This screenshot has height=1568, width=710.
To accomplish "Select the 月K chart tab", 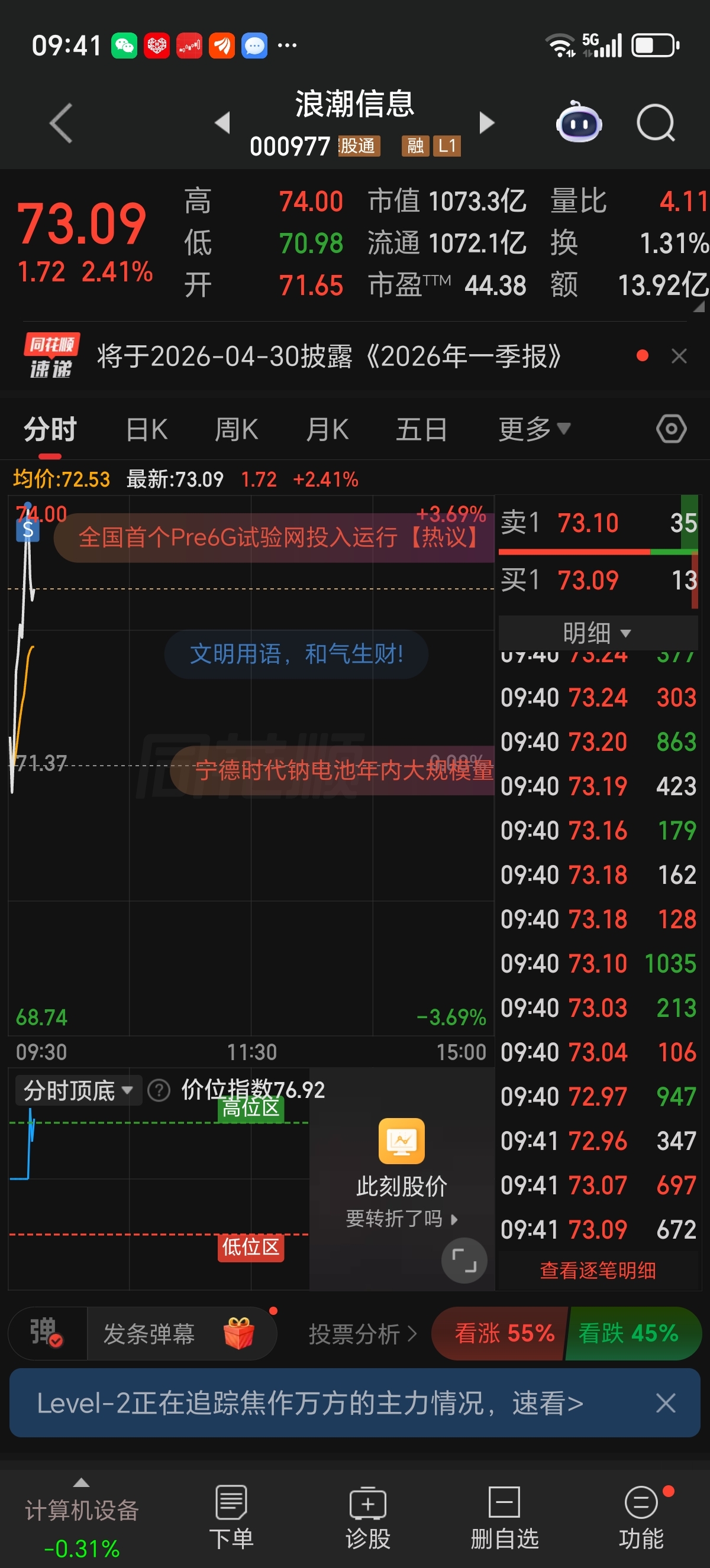I will pos(328,430).
